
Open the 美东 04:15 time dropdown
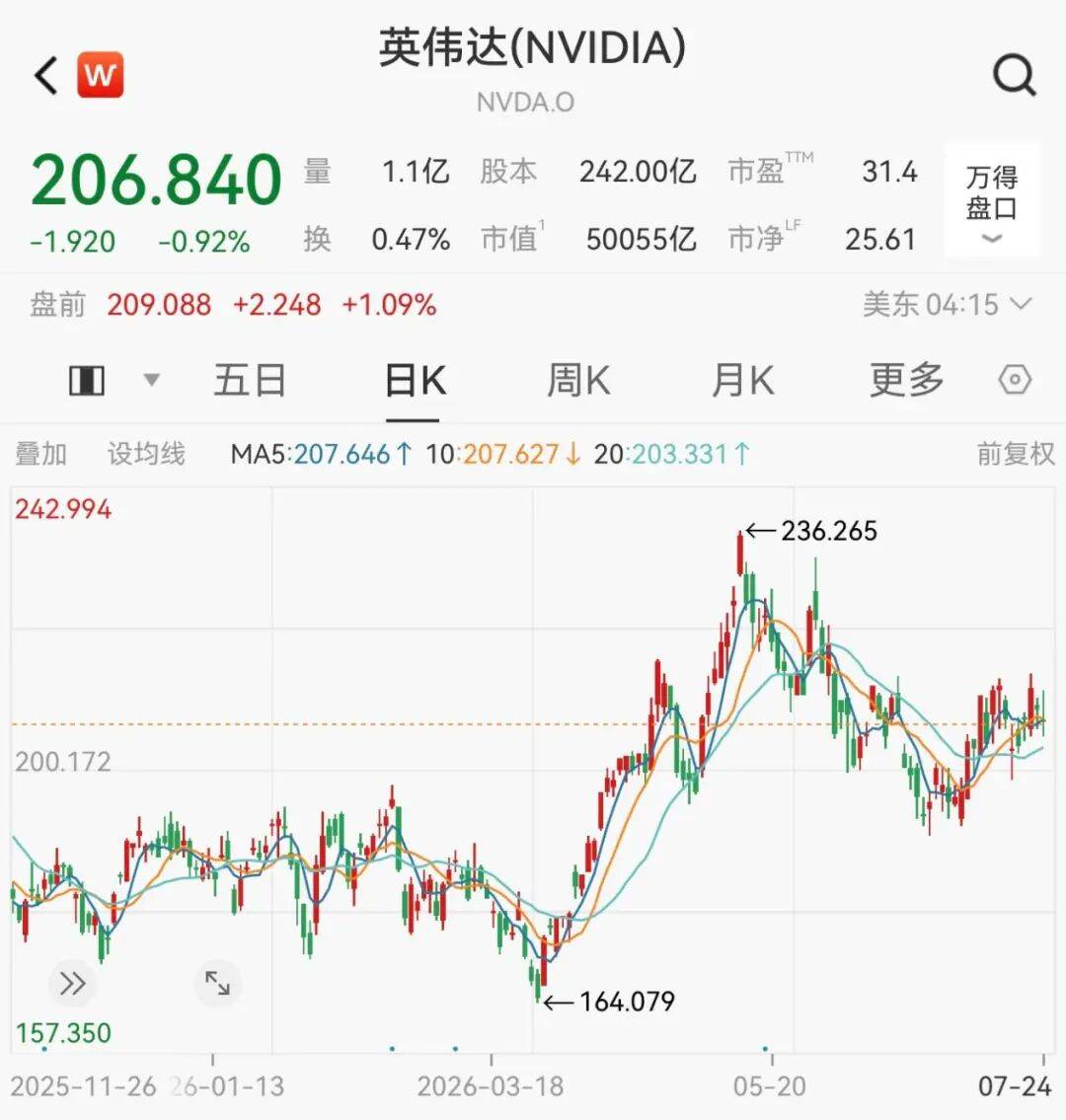click(948, 305)
